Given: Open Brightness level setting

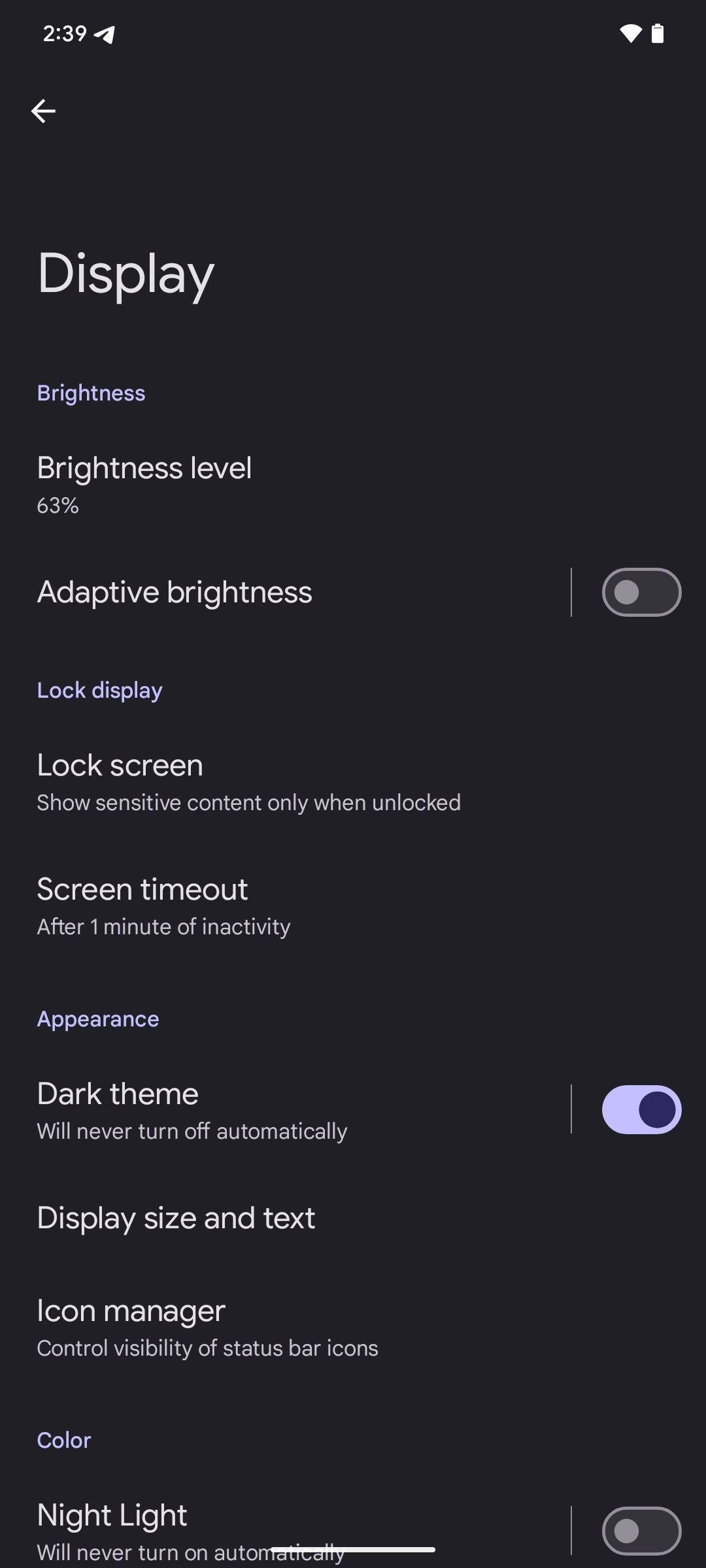Looking at the screenshot, I should pos(144,484).
